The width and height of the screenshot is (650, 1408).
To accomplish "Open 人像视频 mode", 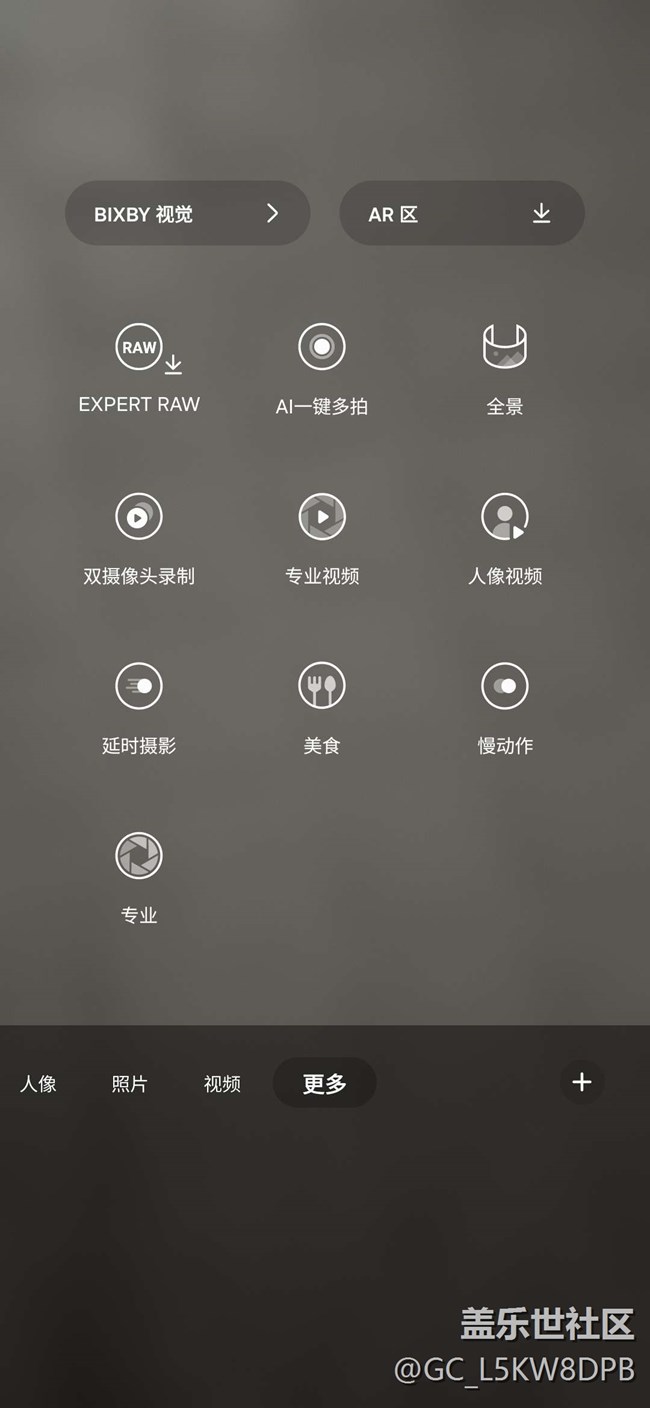I will point(505,537).
